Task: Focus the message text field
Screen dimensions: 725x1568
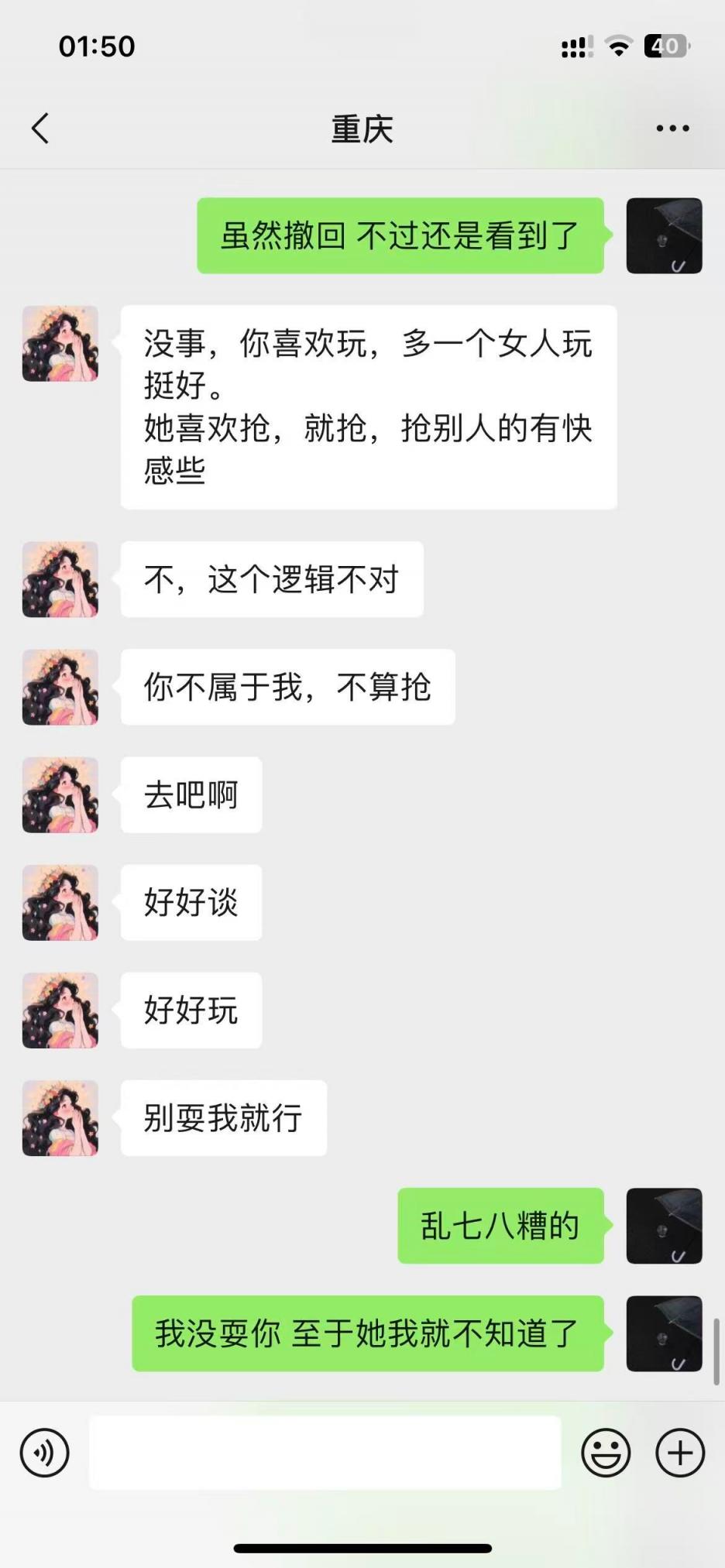Action: tap(325, 1453)
